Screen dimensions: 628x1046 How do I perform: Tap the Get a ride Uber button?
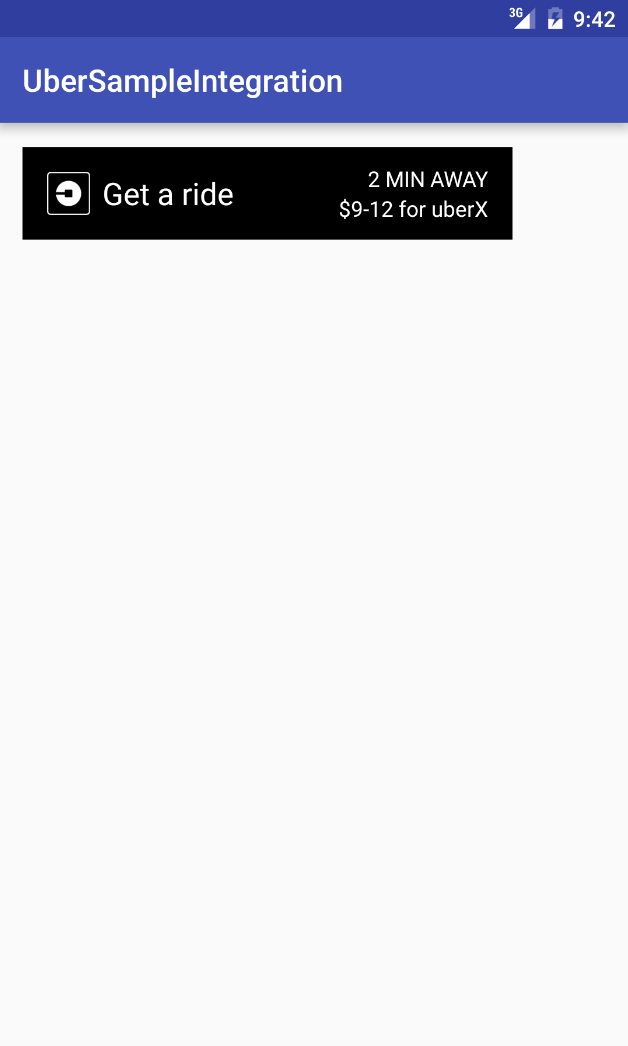tap(267, 193)
